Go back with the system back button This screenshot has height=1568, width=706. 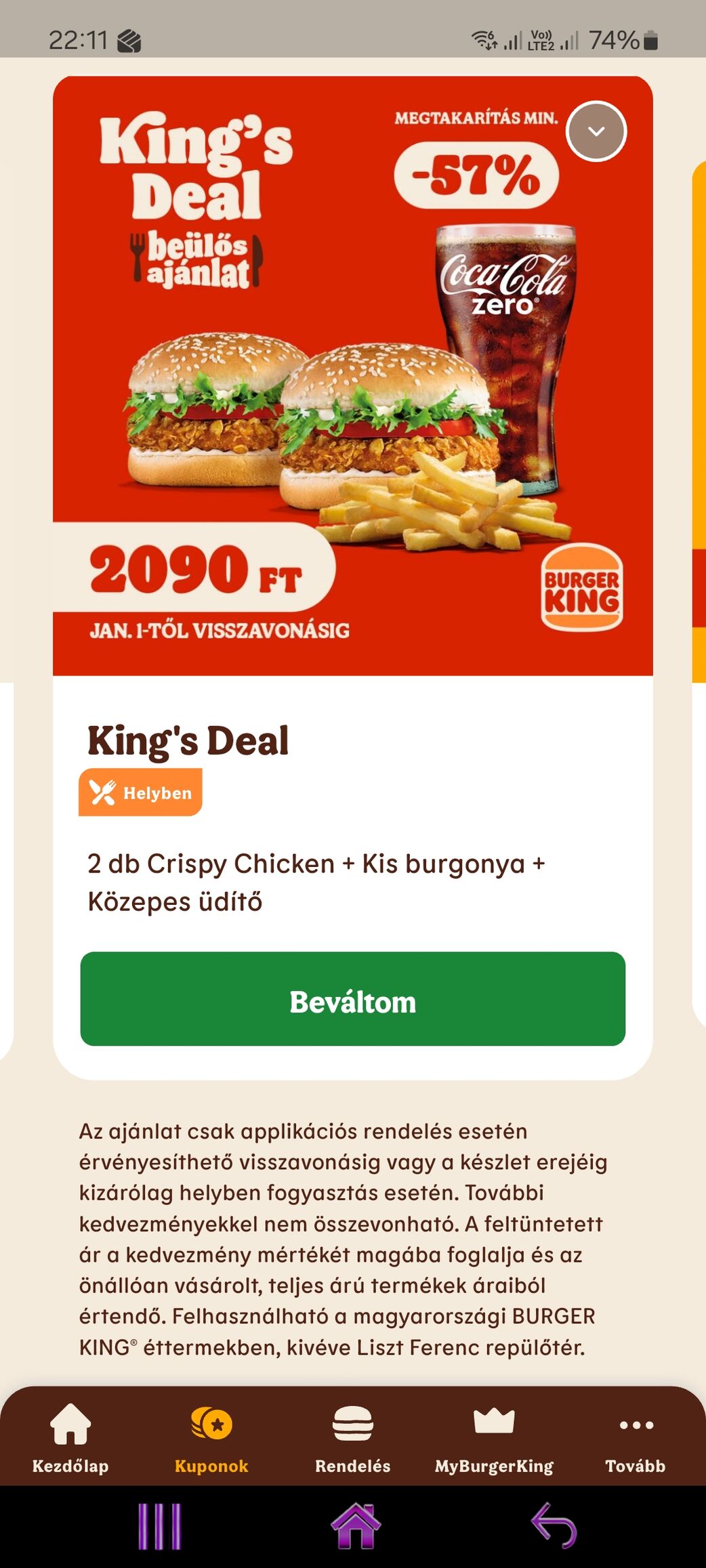[x=554, y=1527]
